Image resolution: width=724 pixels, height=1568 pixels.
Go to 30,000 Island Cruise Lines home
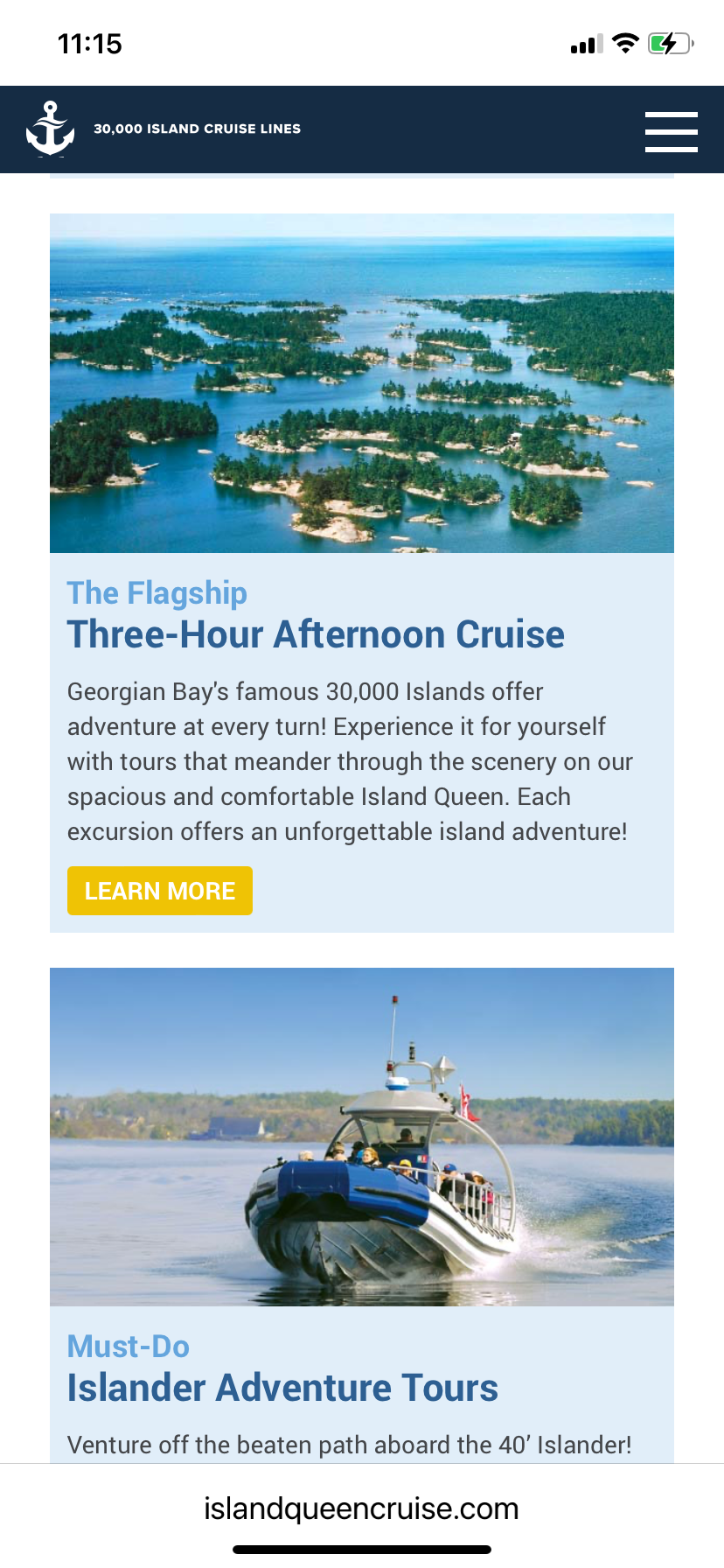click(164, 129)
